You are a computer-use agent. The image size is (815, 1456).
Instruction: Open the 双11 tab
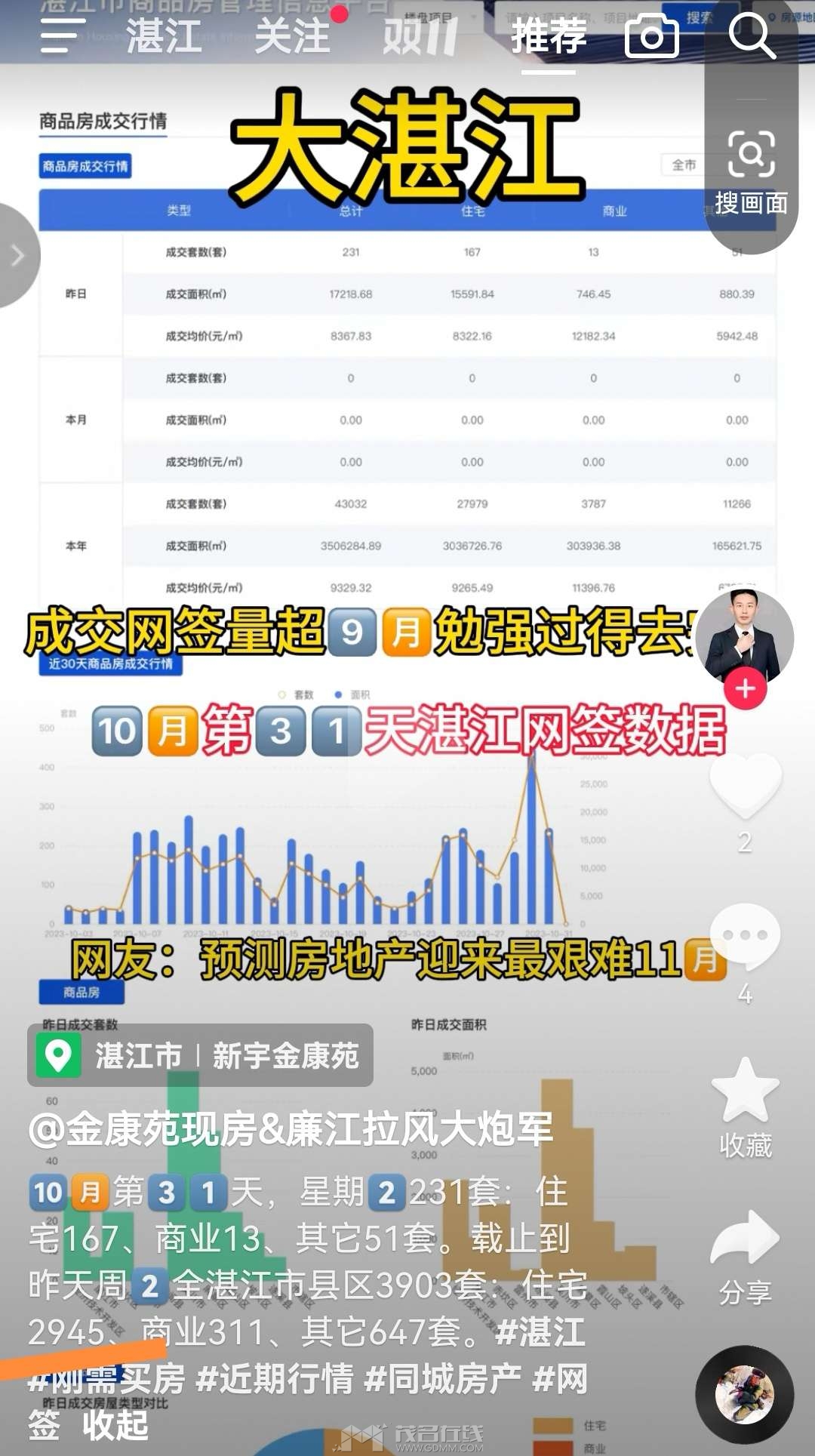tap(420, 35)
